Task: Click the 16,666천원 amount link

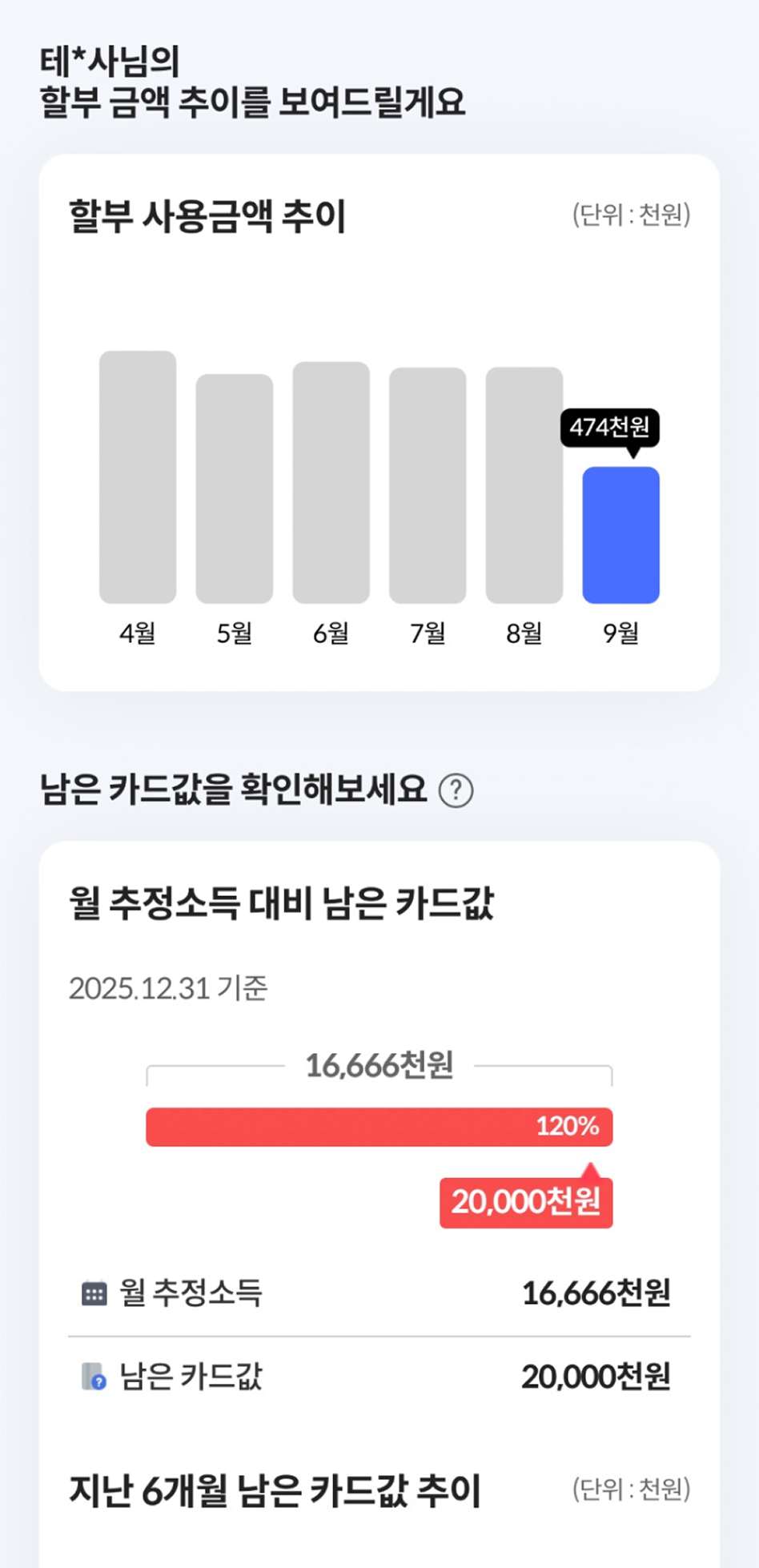Action: pos(376,1066)
